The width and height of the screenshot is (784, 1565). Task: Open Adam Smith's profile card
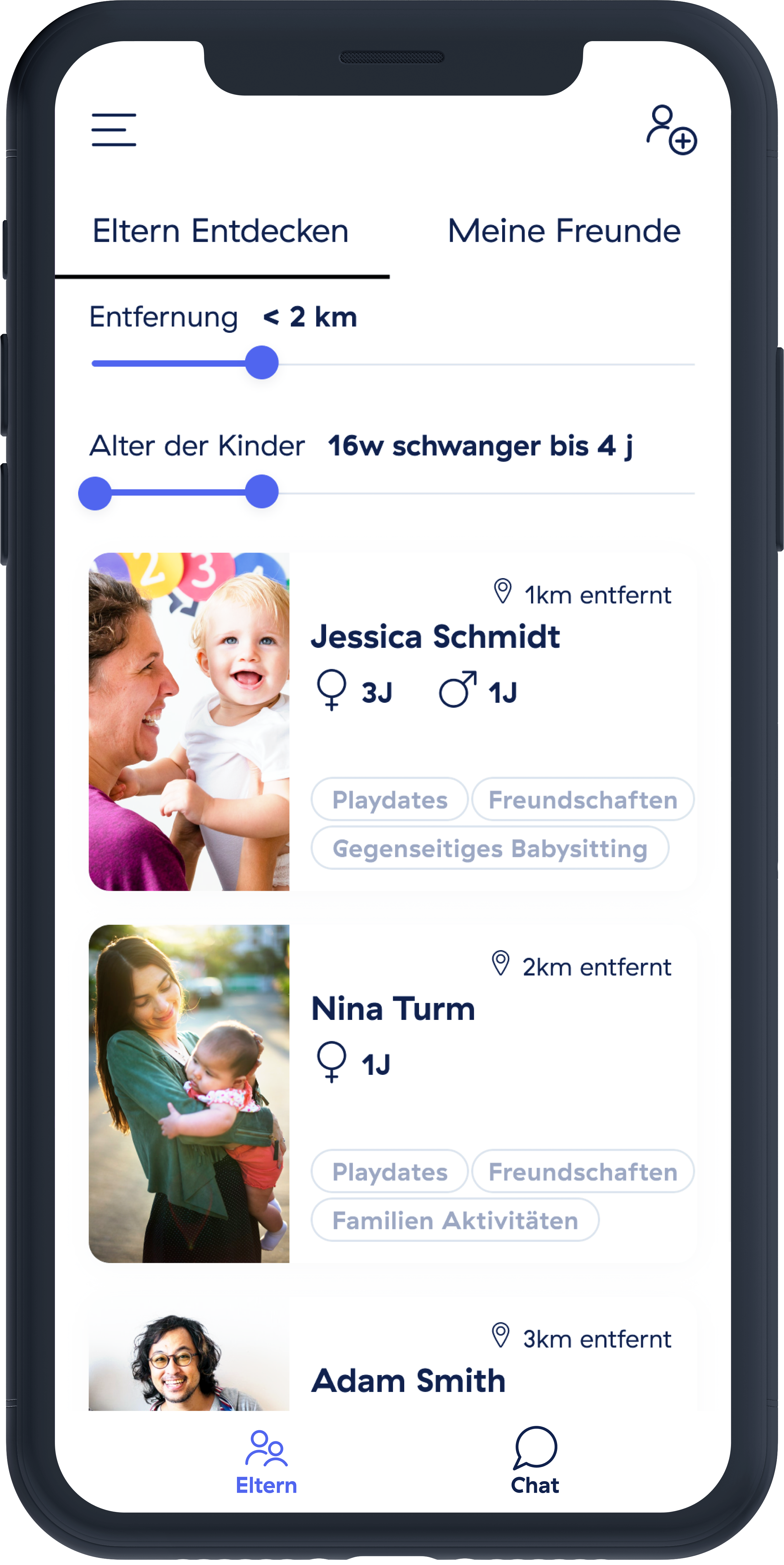[408, 1380]
